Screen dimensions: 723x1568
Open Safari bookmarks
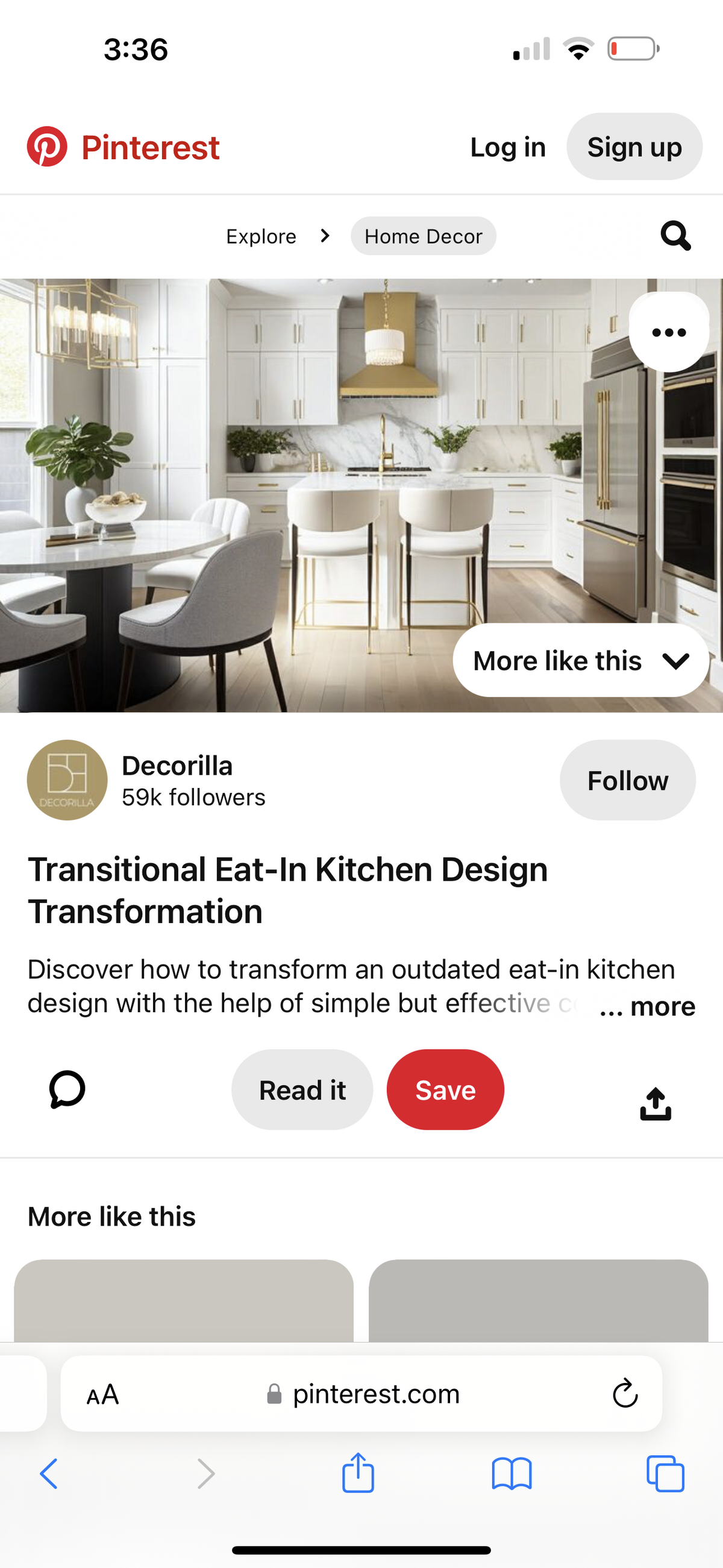pos(512,1473)
